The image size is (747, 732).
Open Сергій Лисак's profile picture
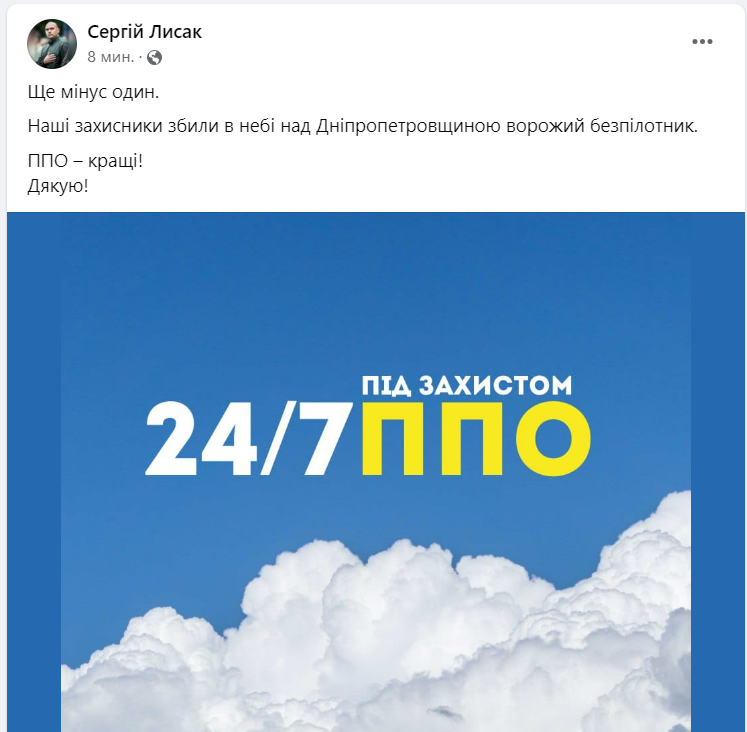tap(52, 43)
